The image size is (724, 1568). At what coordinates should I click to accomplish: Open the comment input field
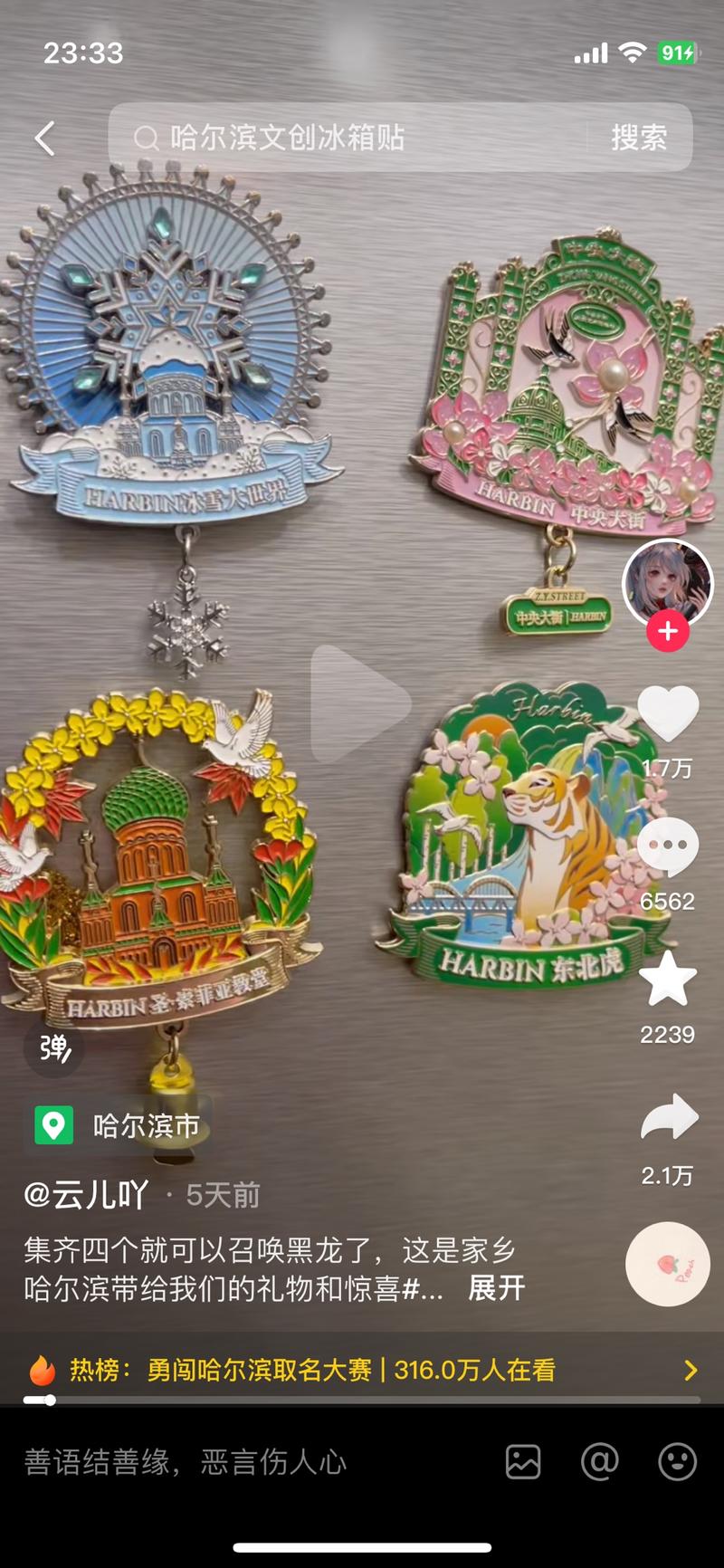coord(244,1461)
